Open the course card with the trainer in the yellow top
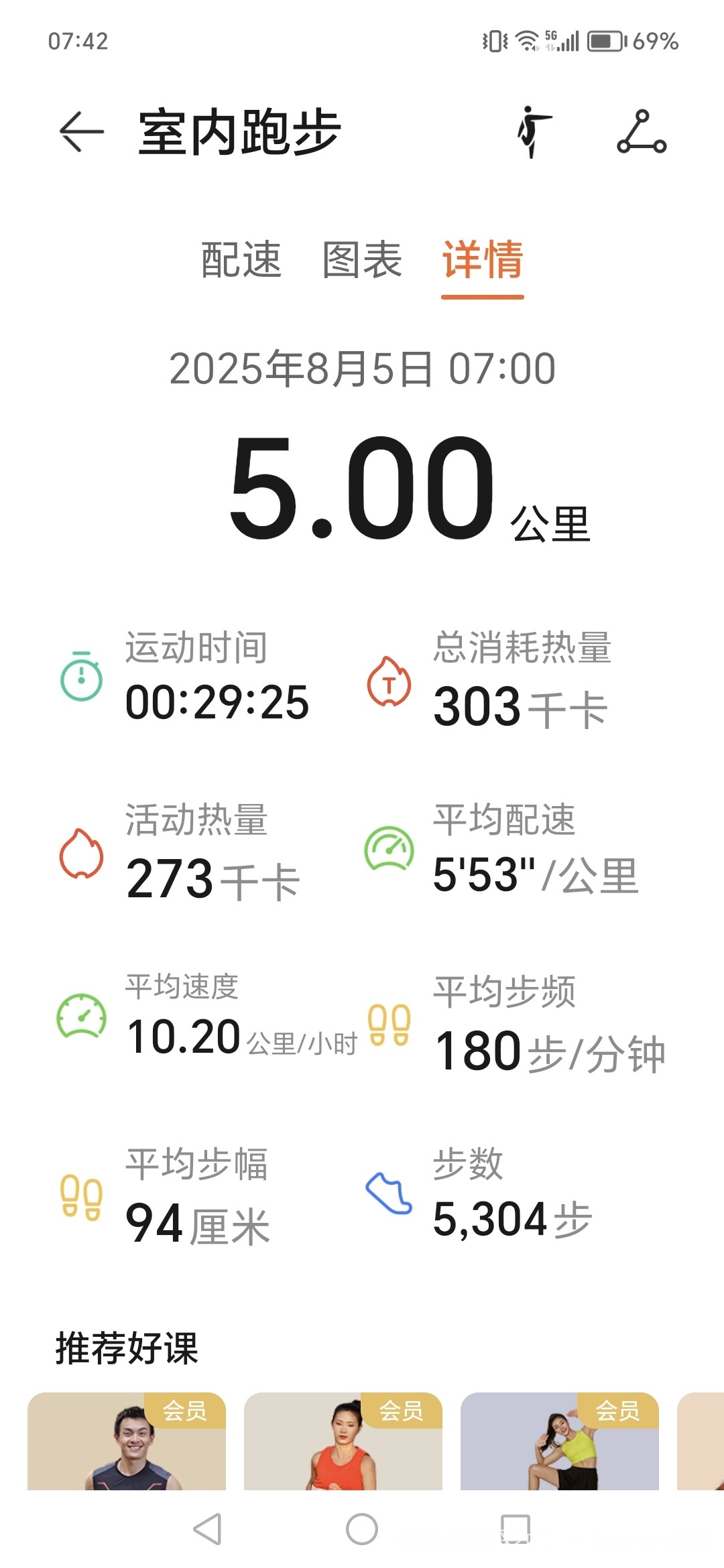This screenshot has width=724, height=1568. (x=560, y=1441)
